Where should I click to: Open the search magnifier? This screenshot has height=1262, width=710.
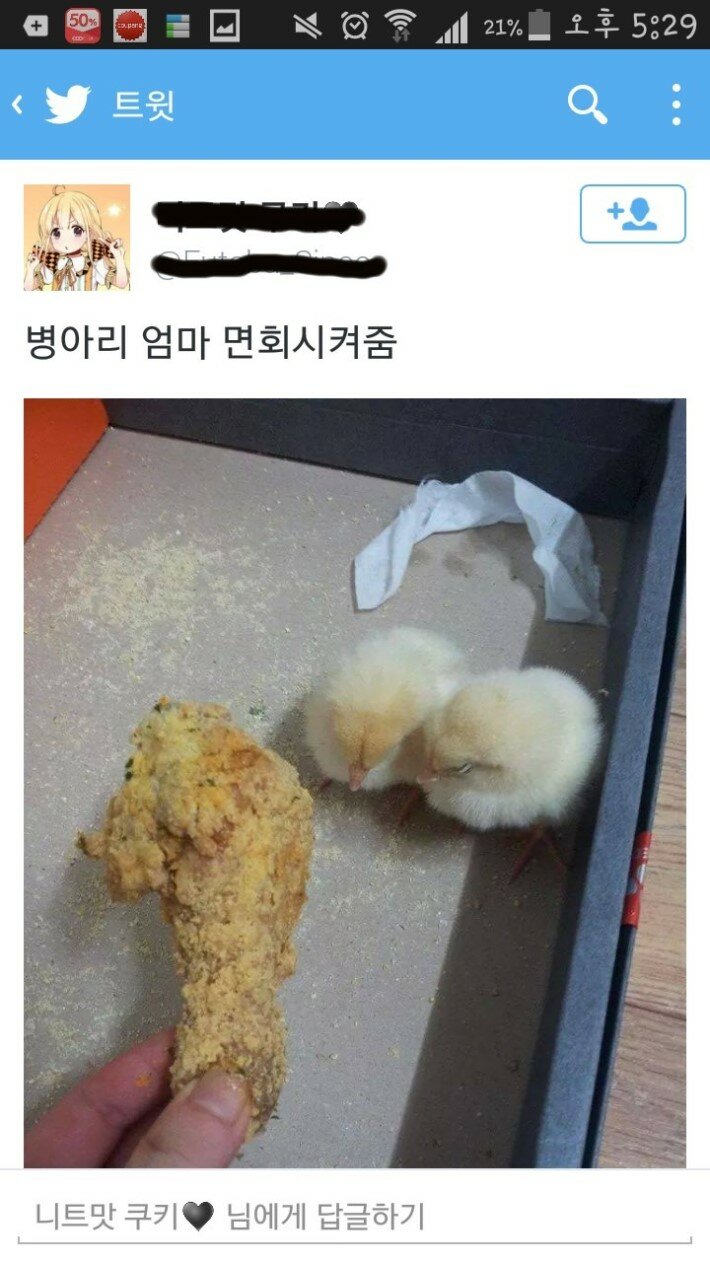point(587,104)
